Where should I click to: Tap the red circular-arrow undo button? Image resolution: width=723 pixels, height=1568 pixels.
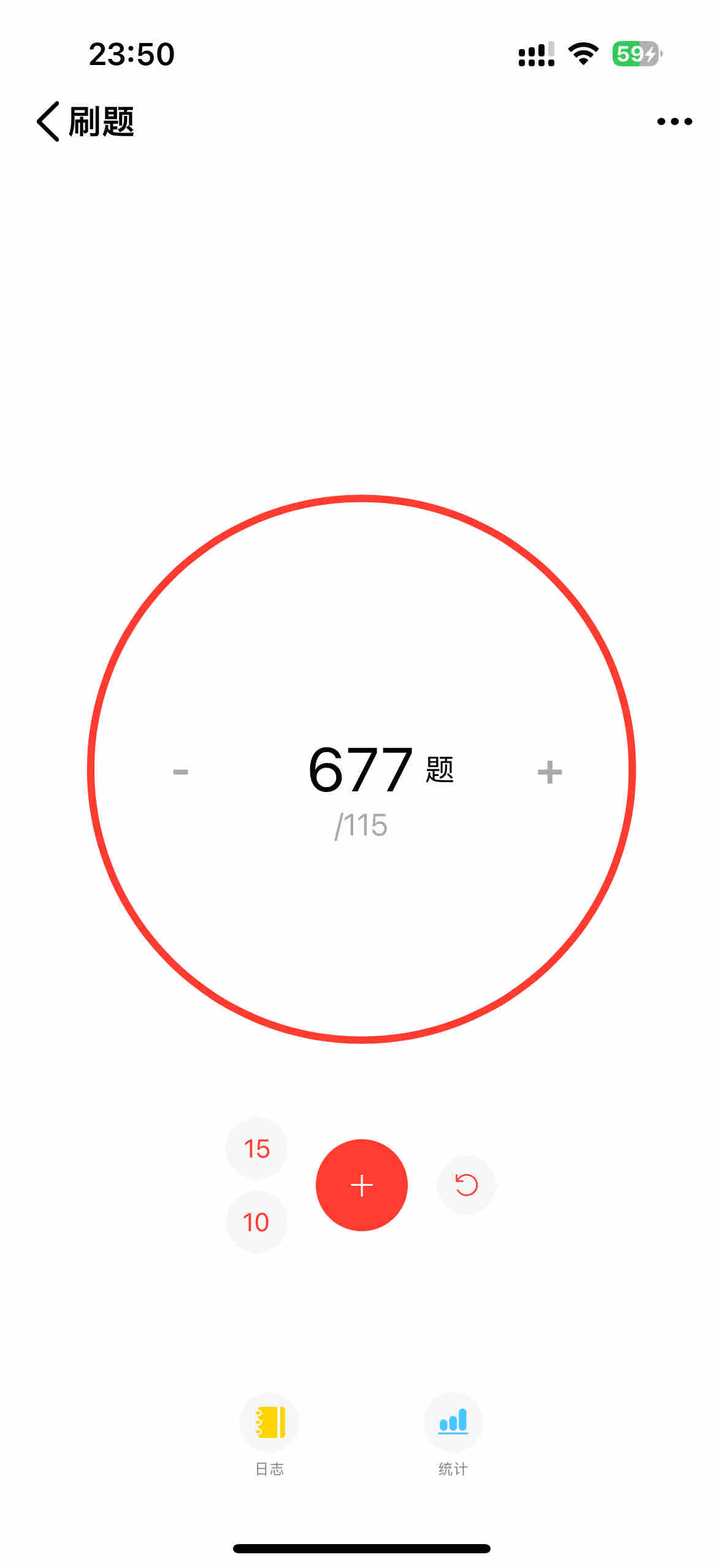[466, 1185]
